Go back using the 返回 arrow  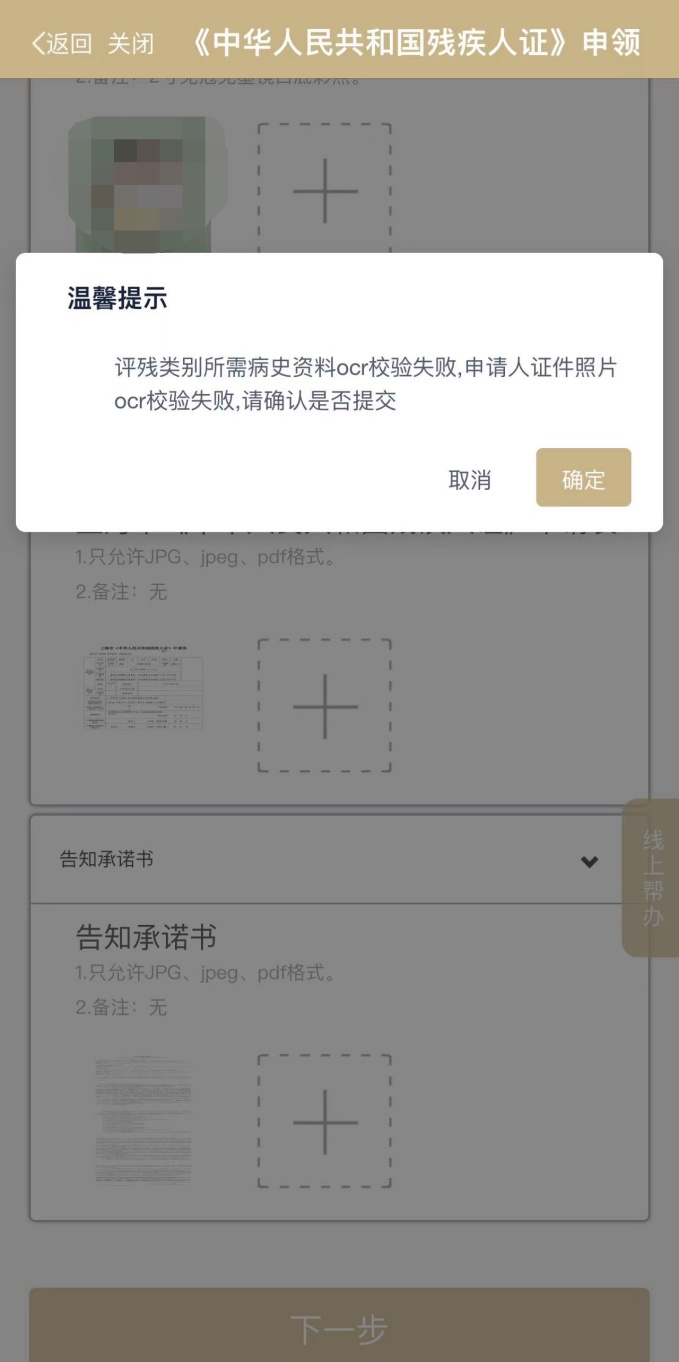coord(61,43)
